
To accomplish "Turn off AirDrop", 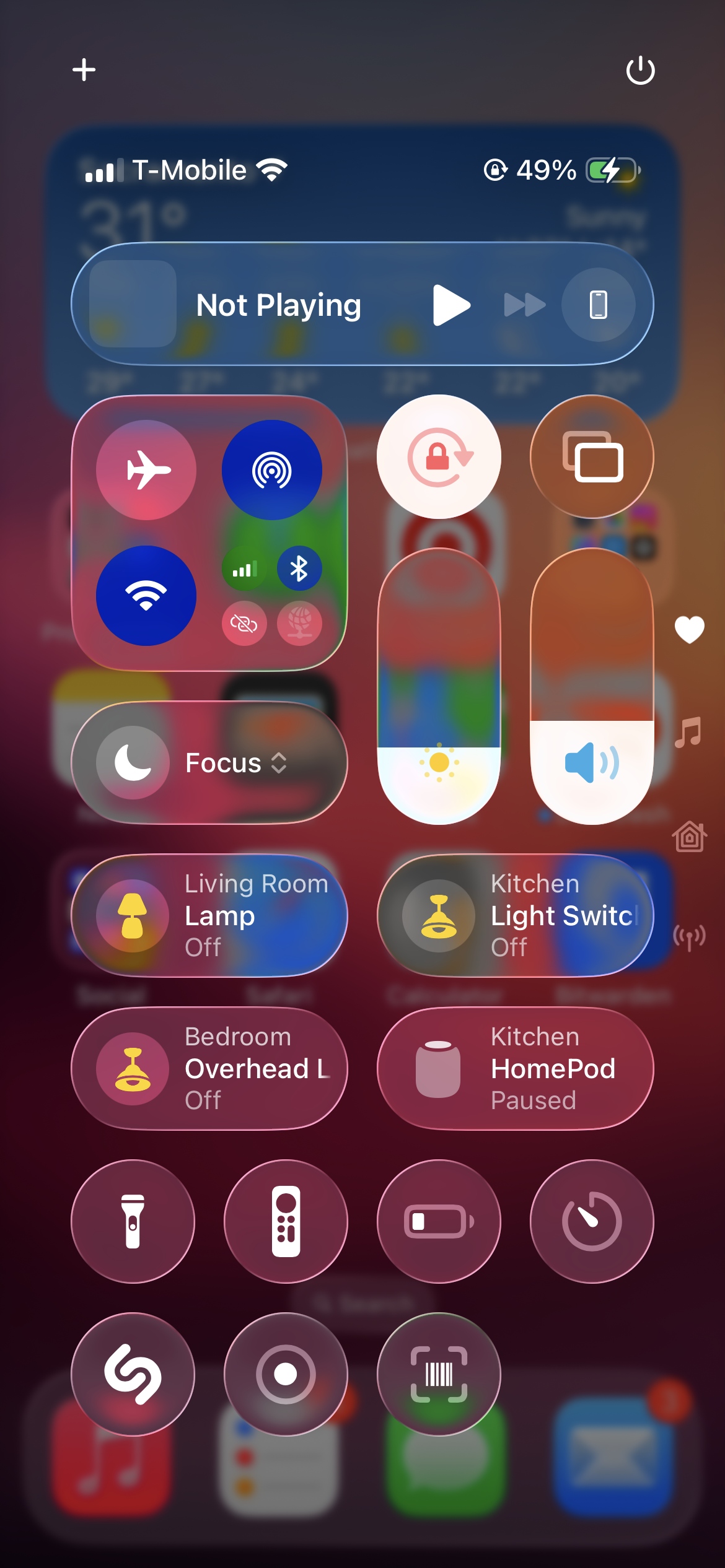I will click(x=271, y=470).
